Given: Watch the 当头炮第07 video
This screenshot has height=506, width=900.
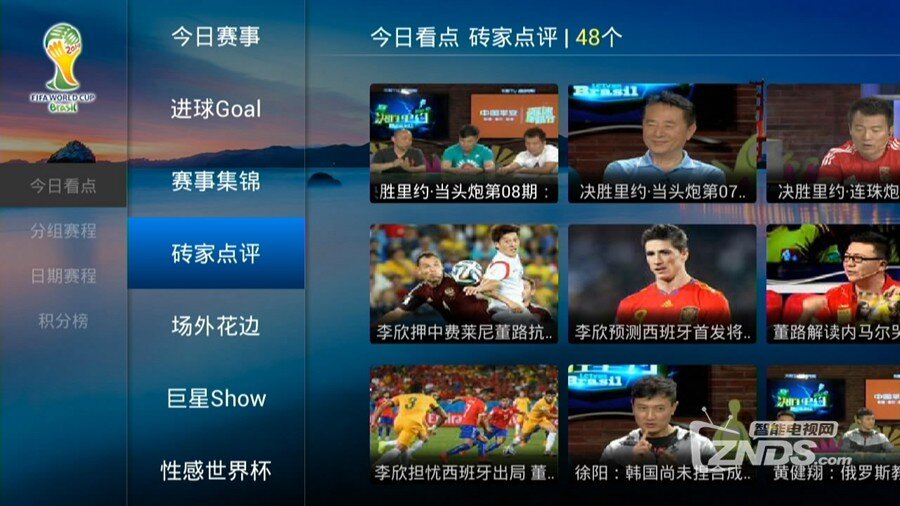Looking at the screenshot, I should (x=662, y=143).
